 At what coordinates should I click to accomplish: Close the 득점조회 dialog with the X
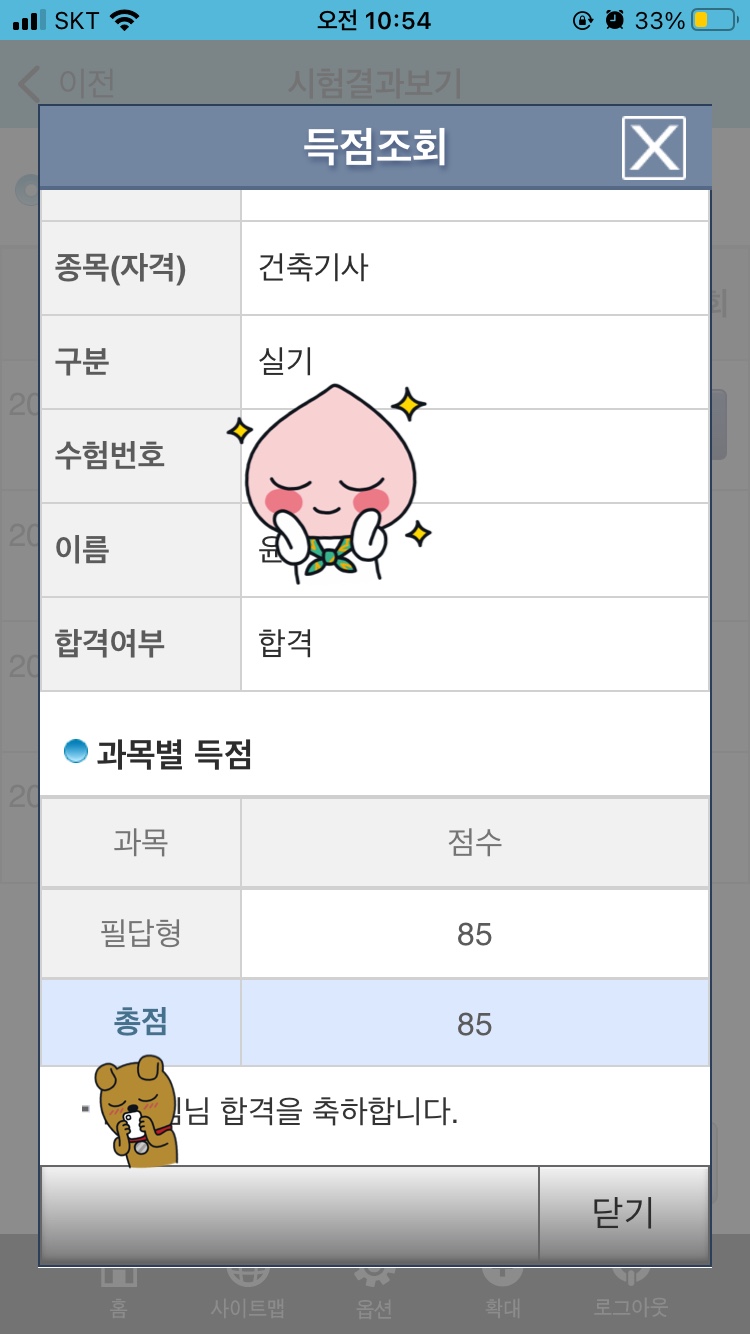tap(653, 148)
